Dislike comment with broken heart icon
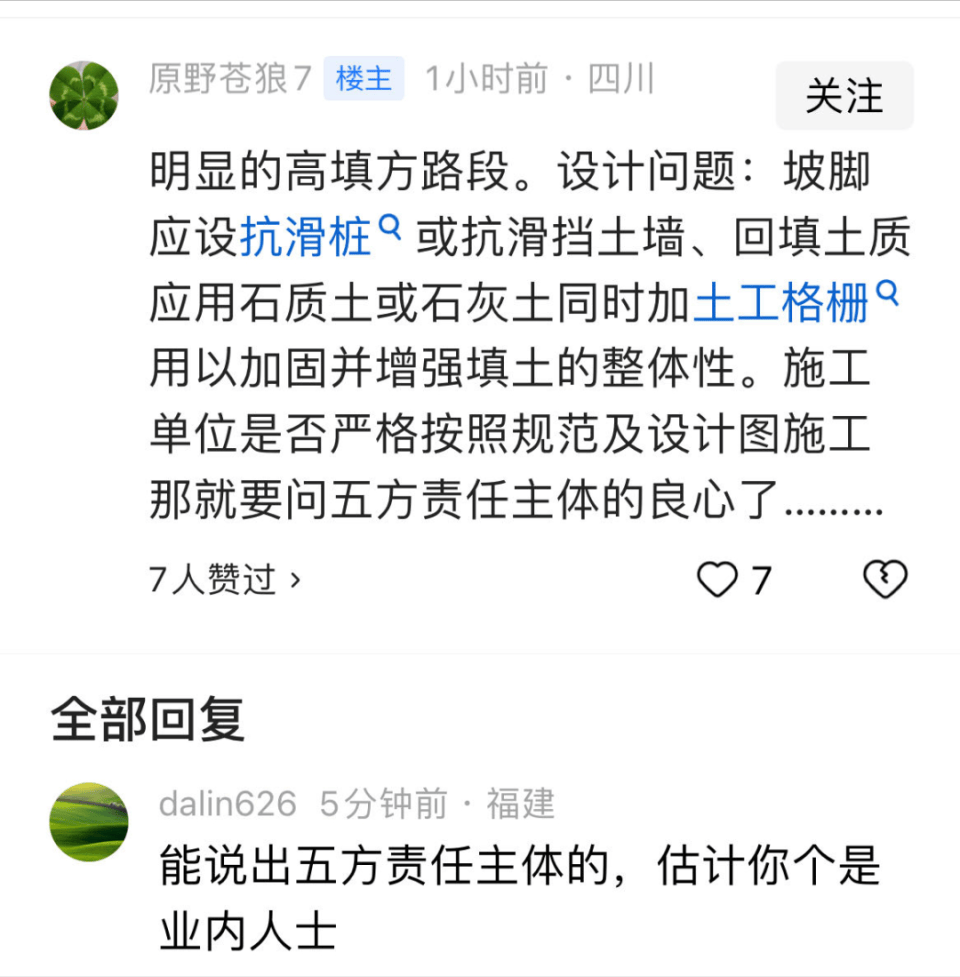This screenshot has width=960, height=977. pos(884,580)
